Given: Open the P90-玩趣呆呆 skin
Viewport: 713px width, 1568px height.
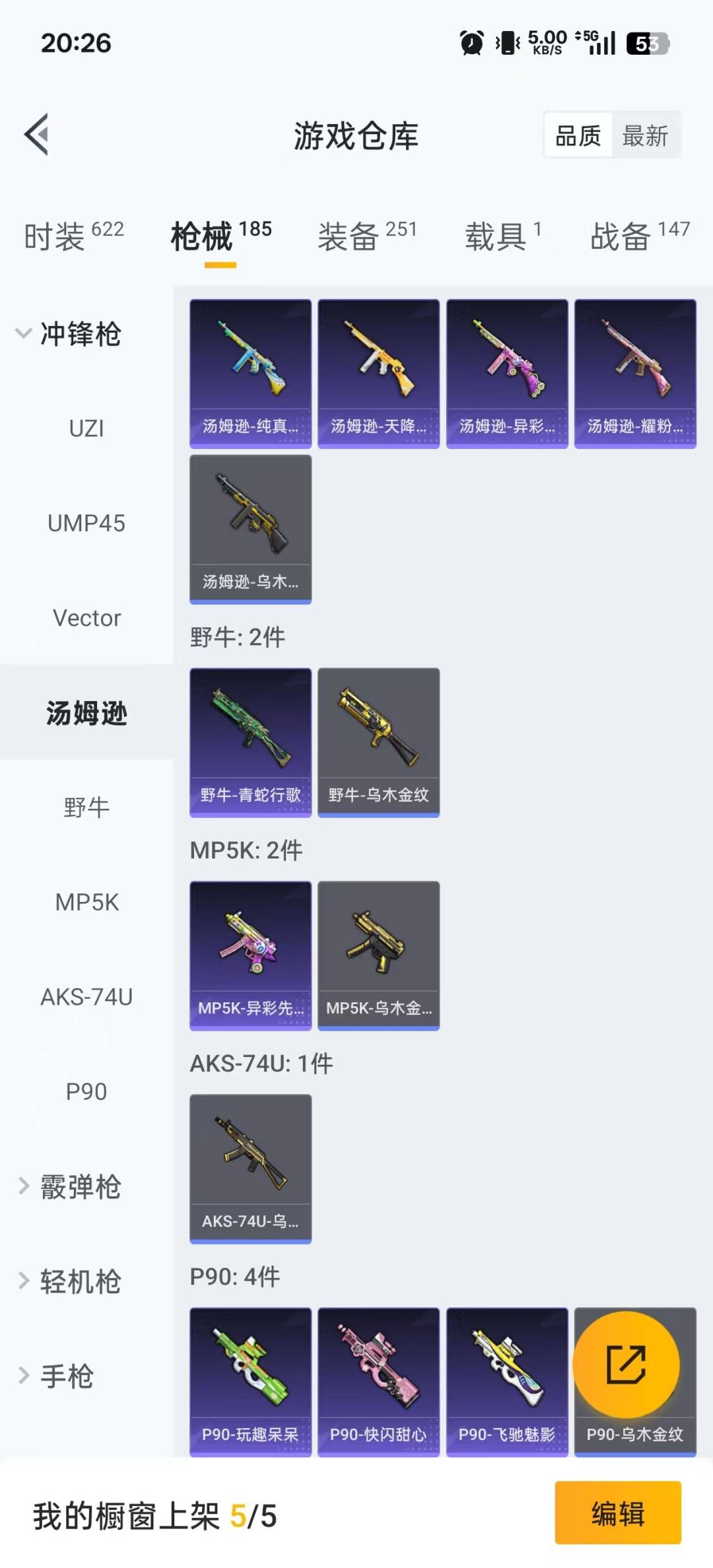Looking at the screenshot, I should coord(250,1382).
